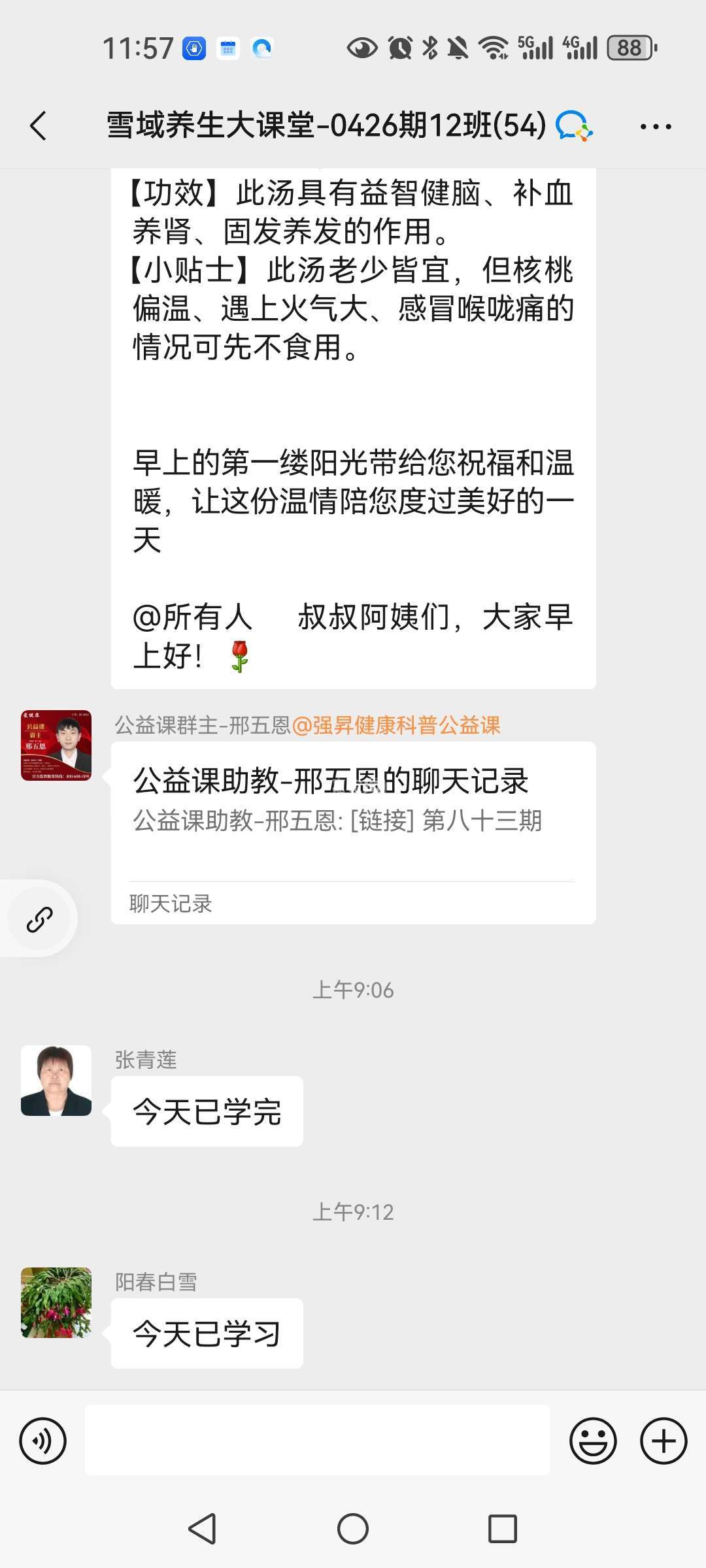The height and width of the screenshot is (1568, 706).
Task: Switch to voice message input
Action: pos(43,1440)
